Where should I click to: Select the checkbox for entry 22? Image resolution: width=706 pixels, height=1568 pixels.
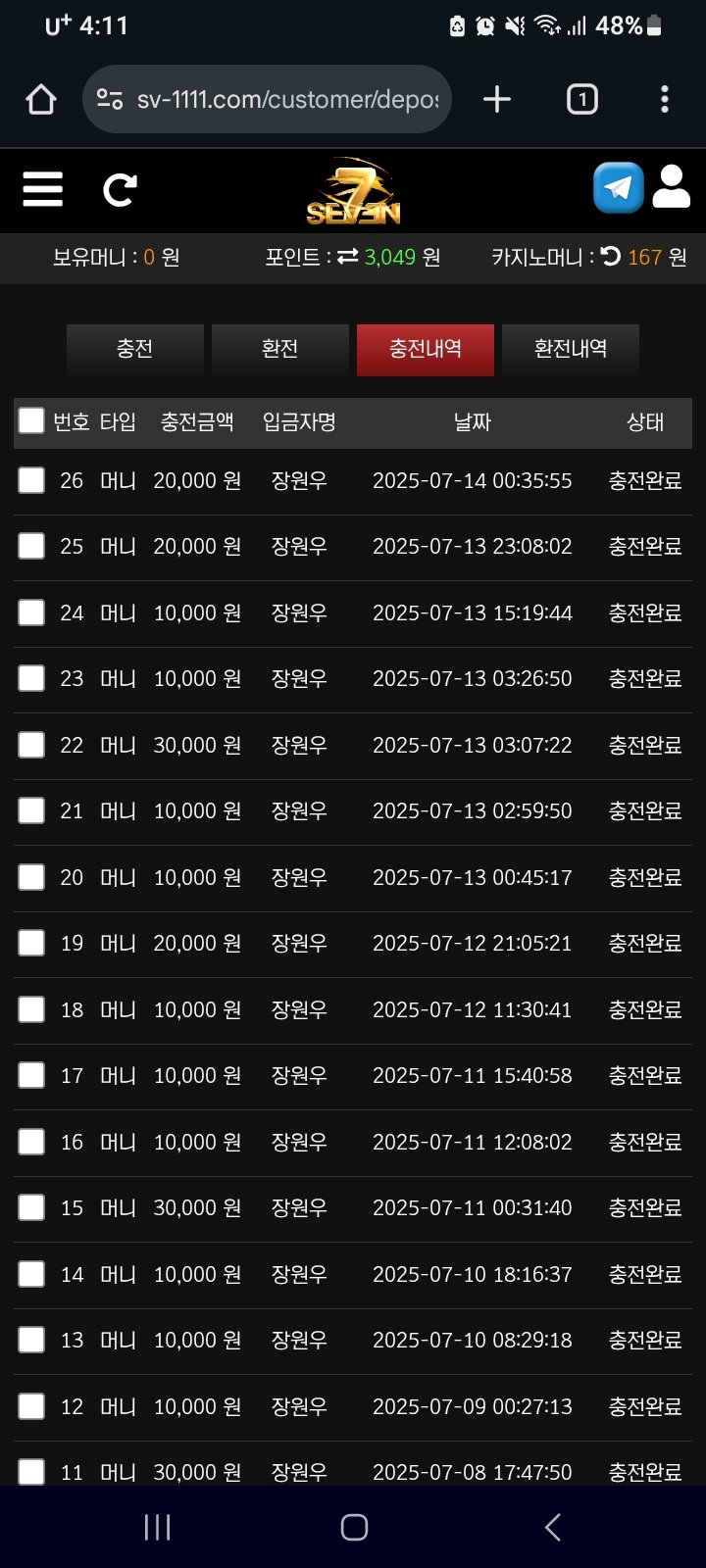pyautogui.click(x=31, y=745)
